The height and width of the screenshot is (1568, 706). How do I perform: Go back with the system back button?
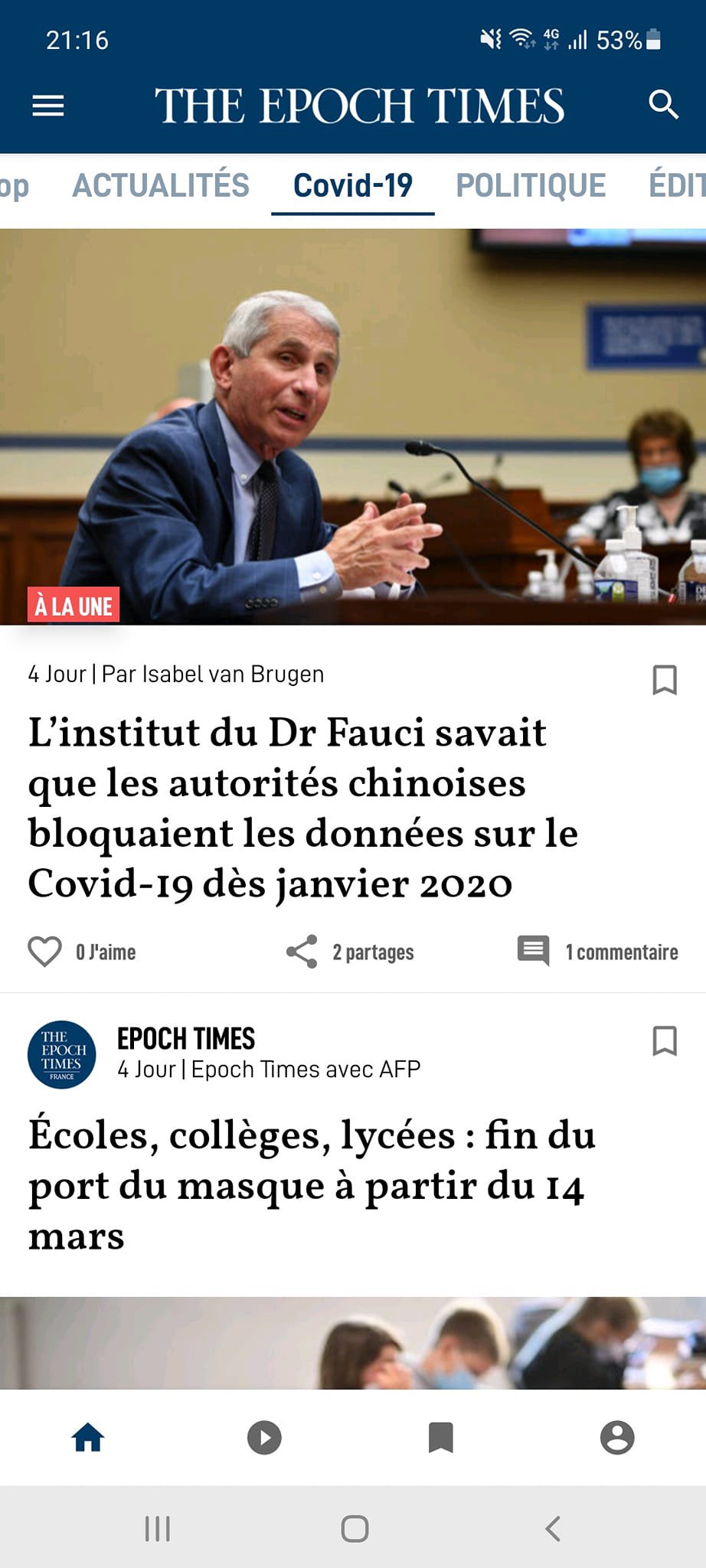[x=552, y=1528]
